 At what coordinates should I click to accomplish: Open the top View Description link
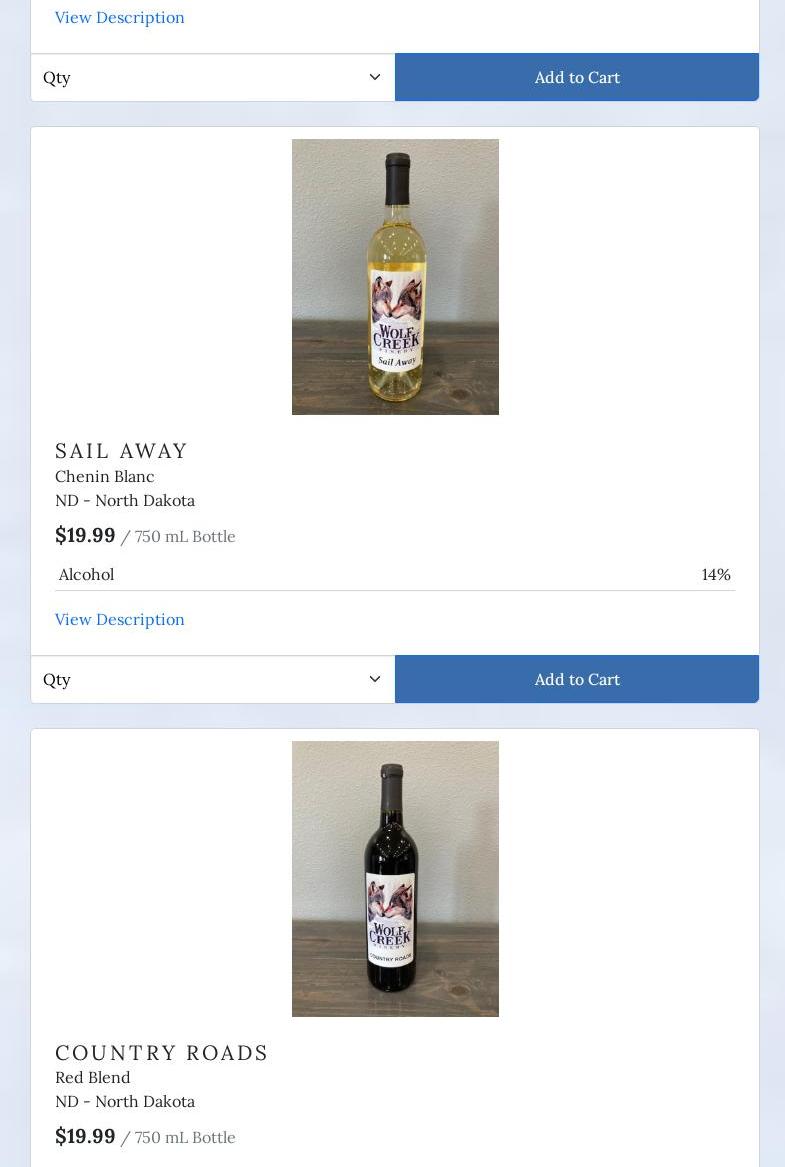tap(119, 17)
